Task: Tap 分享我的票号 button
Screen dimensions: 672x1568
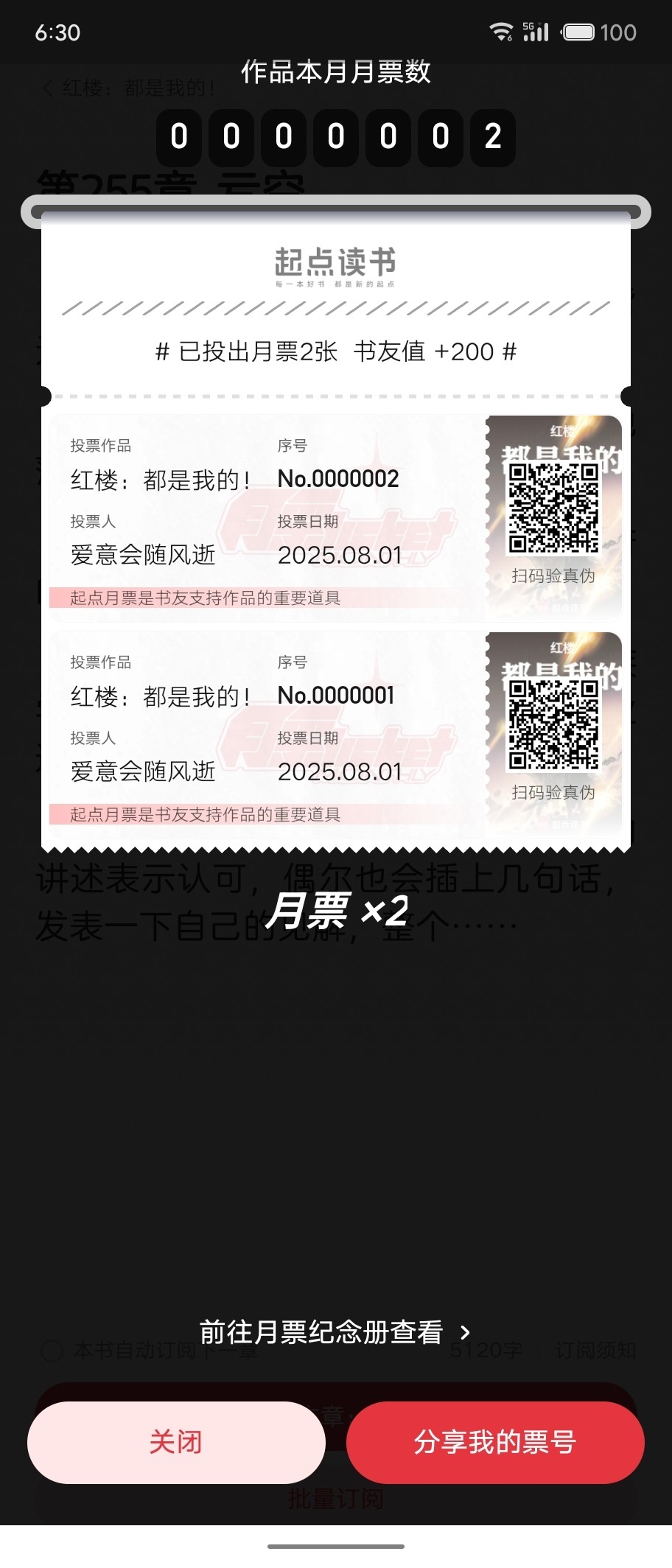Action: tap(495, 1442)
